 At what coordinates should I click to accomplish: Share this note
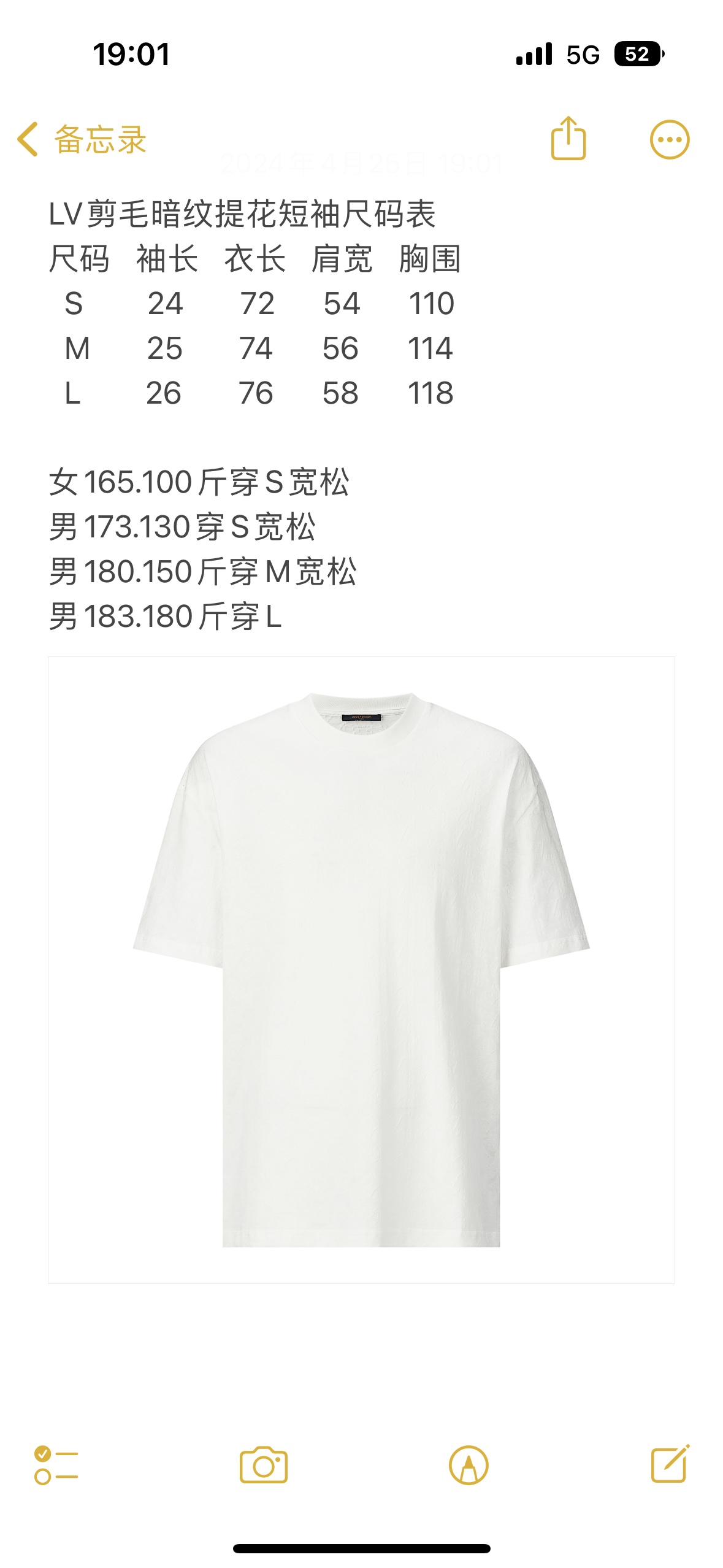568,139
